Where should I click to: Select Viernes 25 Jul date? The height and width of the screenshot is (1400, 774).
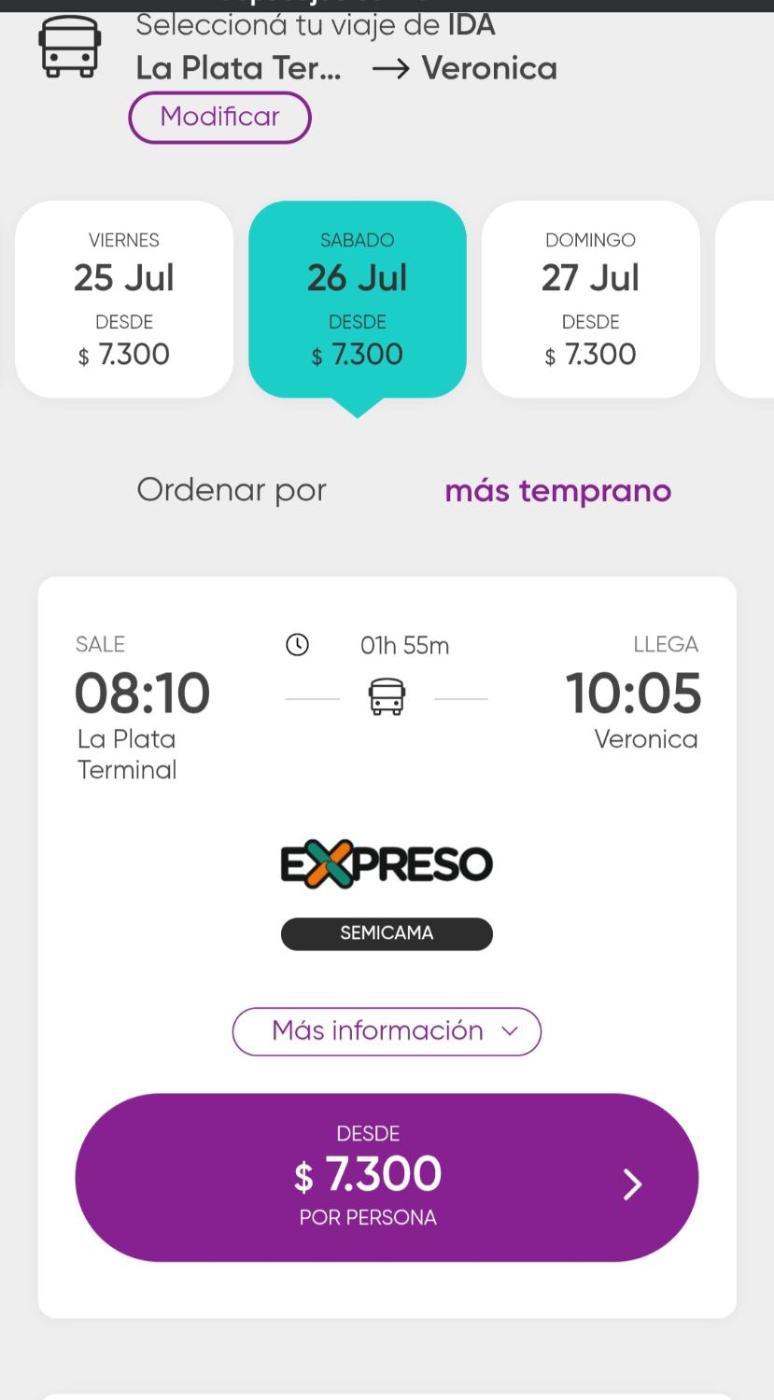[124, 299]
